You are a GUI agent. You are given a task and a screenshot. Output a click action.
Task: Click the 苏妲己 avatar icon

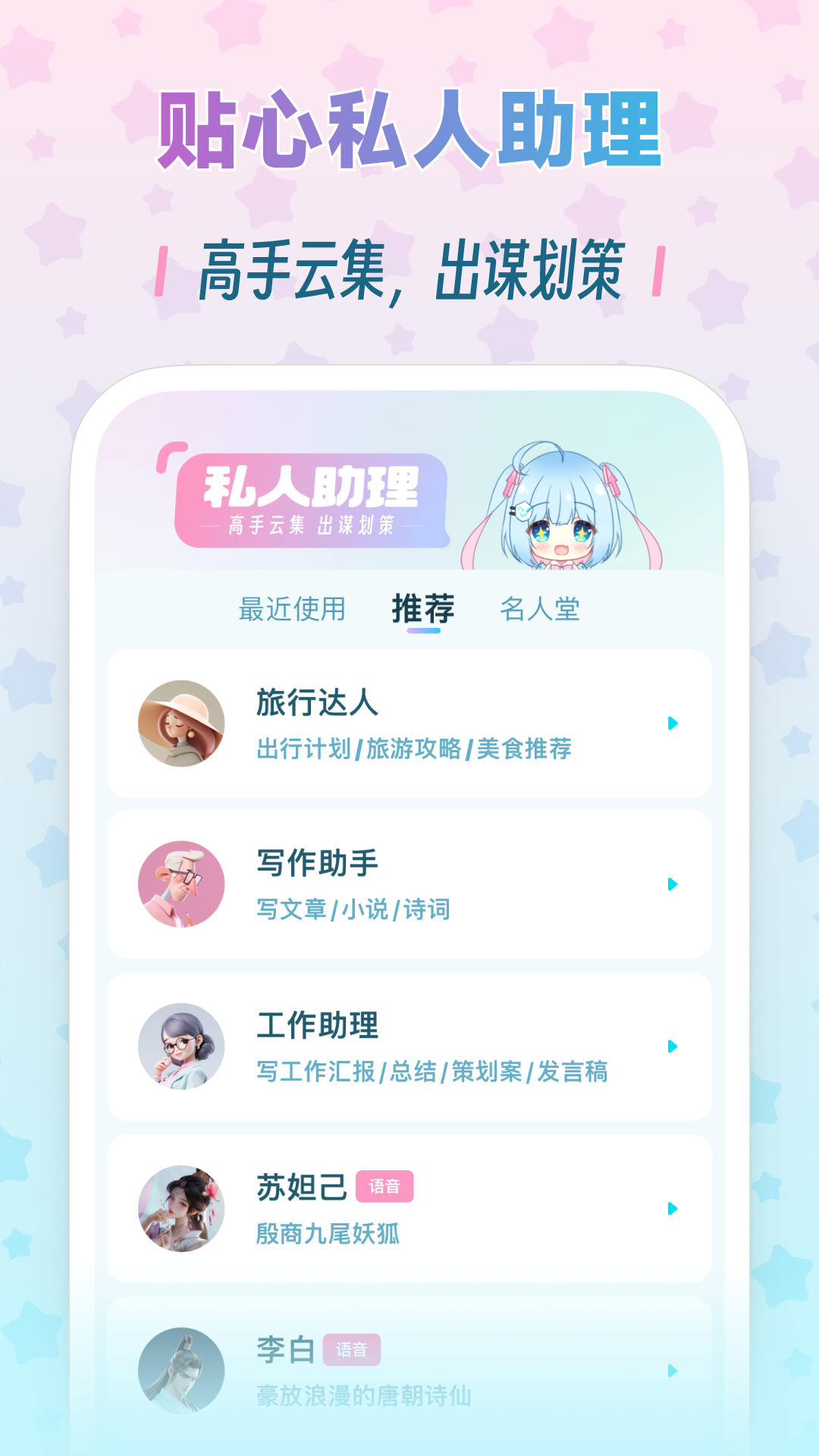click(x=182, y=1206)
